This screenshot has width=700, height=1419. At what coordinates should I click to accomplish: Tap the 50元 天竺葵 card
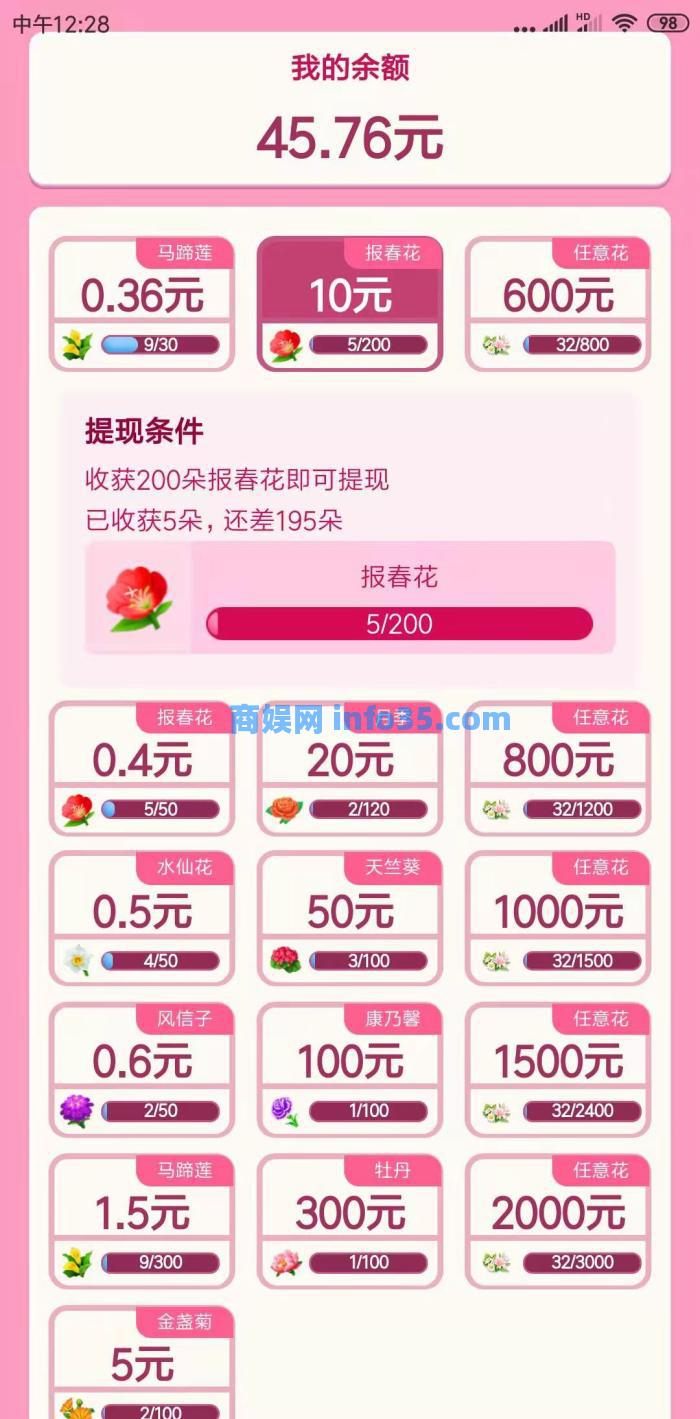point(349,917)
